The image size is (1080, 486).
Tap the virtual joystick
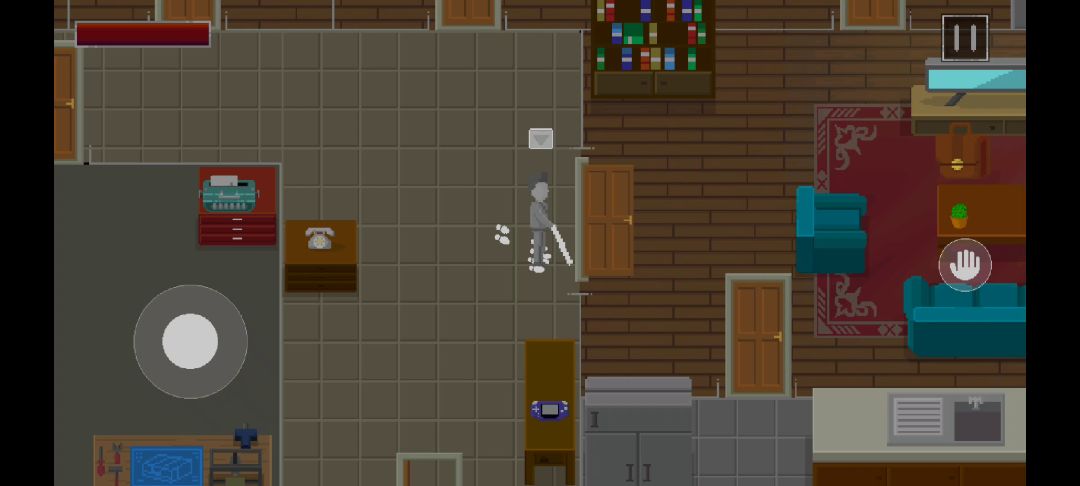[x=190, y=341]
